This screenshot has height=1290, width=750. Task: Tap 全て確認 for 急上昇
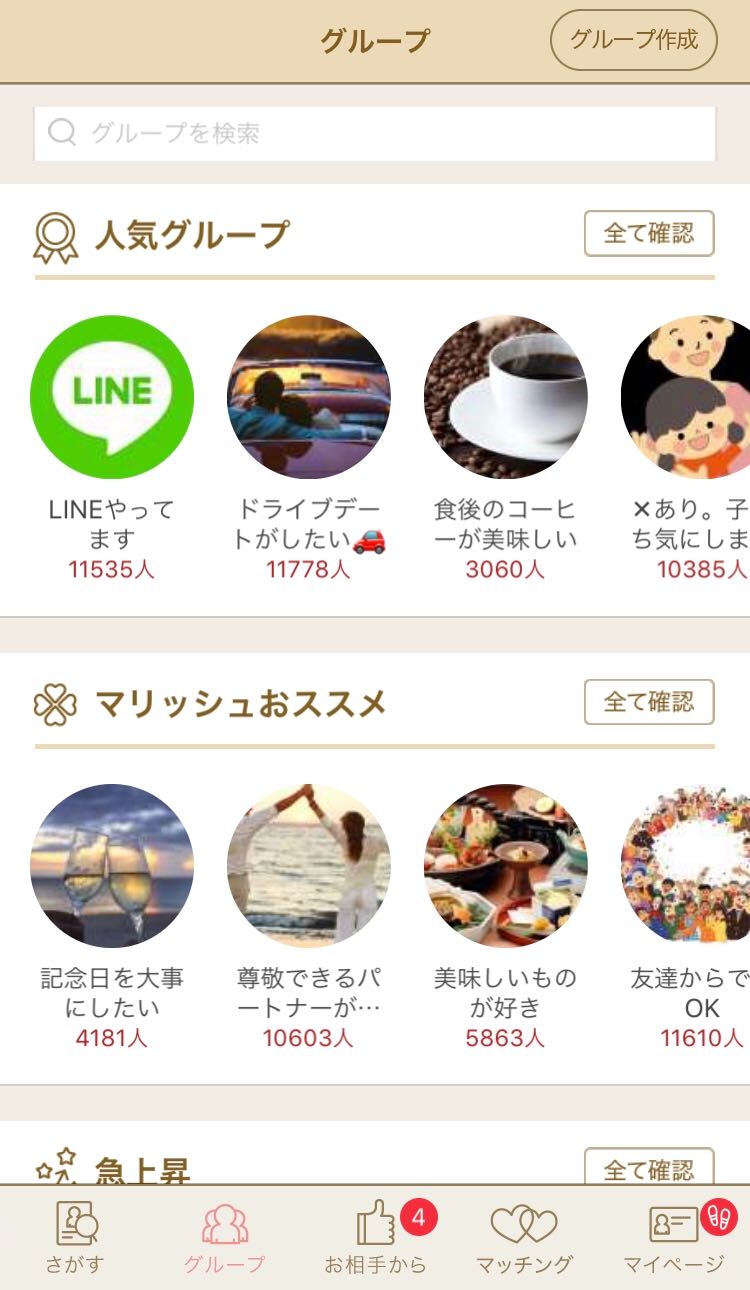click(x=649, y=1168)
